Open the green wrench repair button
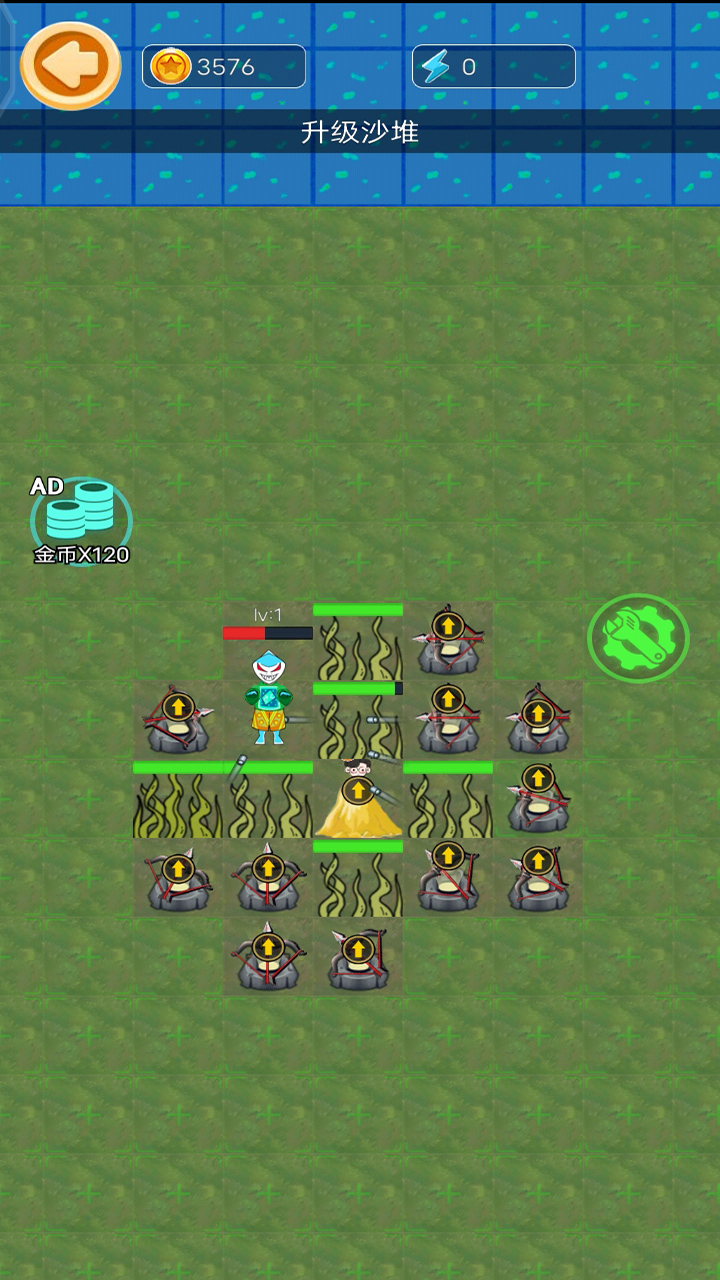720x1280 pixels. pyautogui.click(x=638, y=638)
